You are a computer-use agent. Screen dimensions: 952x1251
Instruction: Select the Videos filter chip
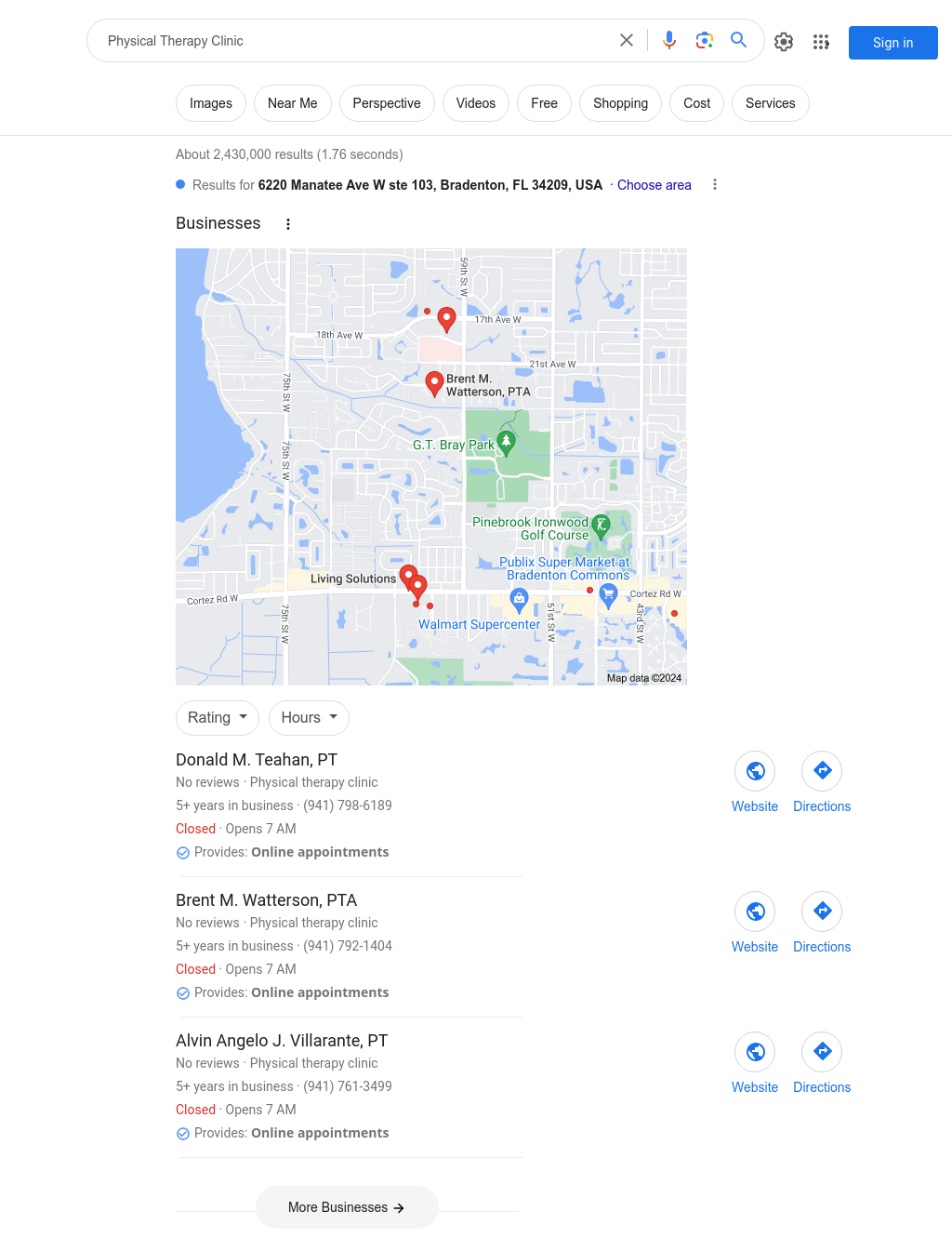475,103
